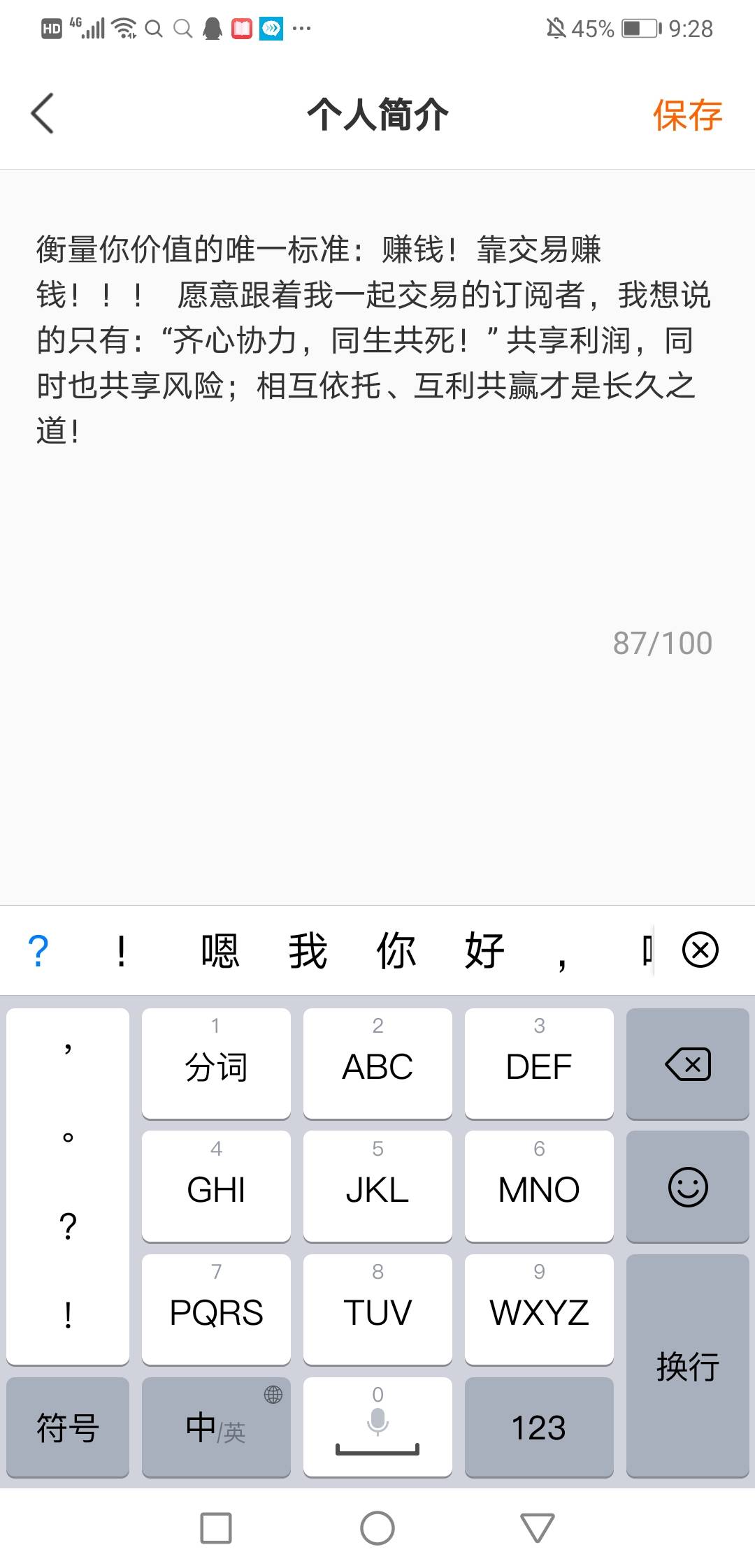Delete a character with backspace key

pyautogui.click(x=688, y=1064)
